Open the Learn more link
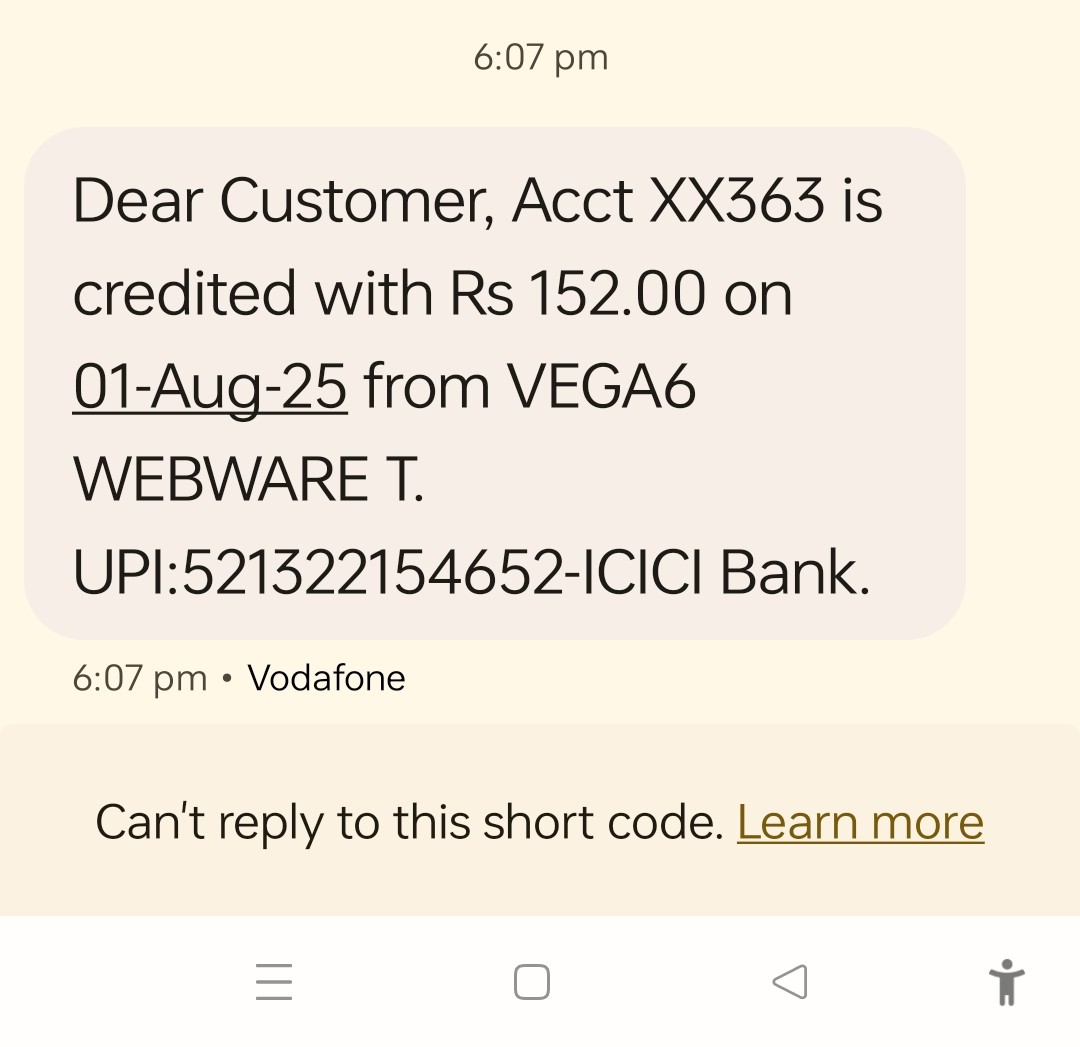Viewport: 1080px width, 1047px height. coord(860,823)
